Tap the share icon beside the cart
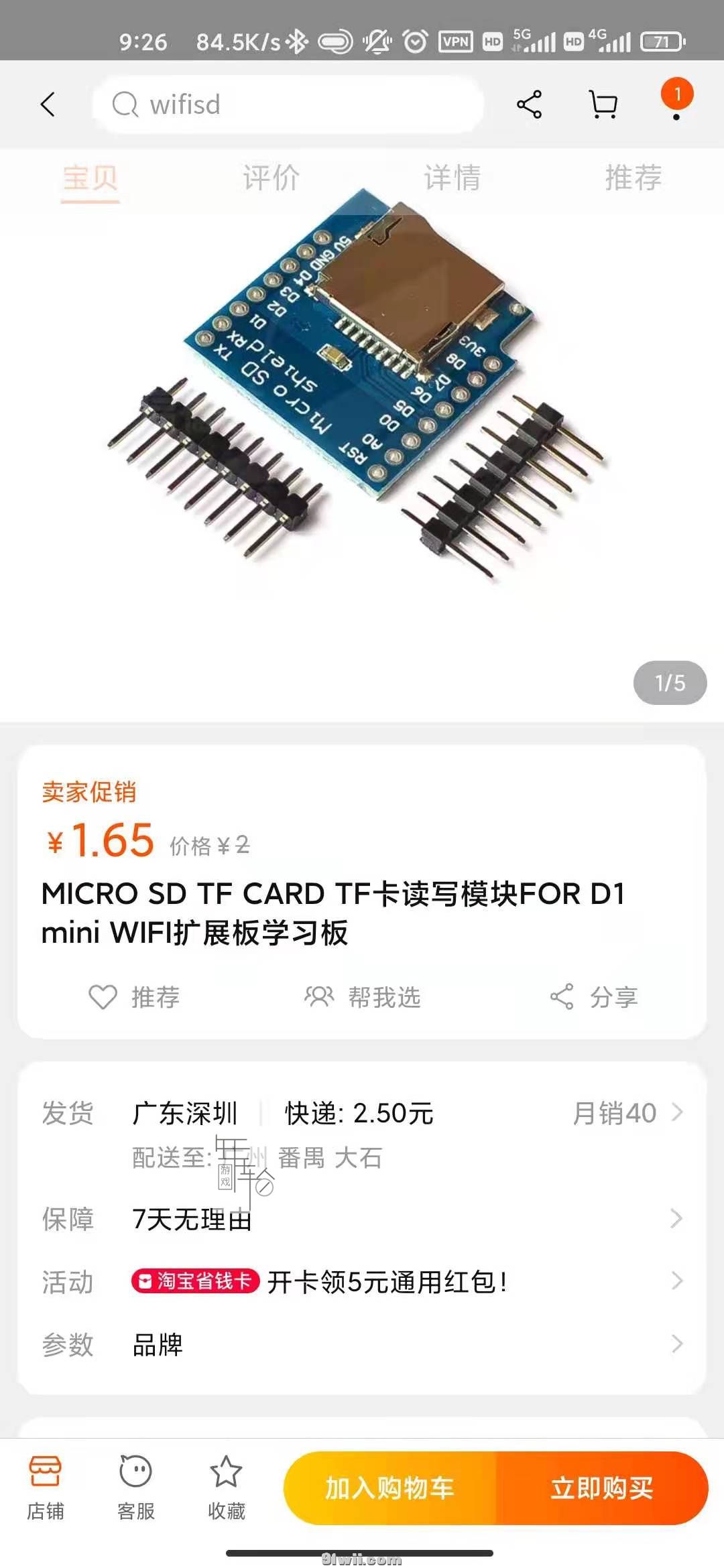The image size is (724, 1568). click(x=527, y=104)
